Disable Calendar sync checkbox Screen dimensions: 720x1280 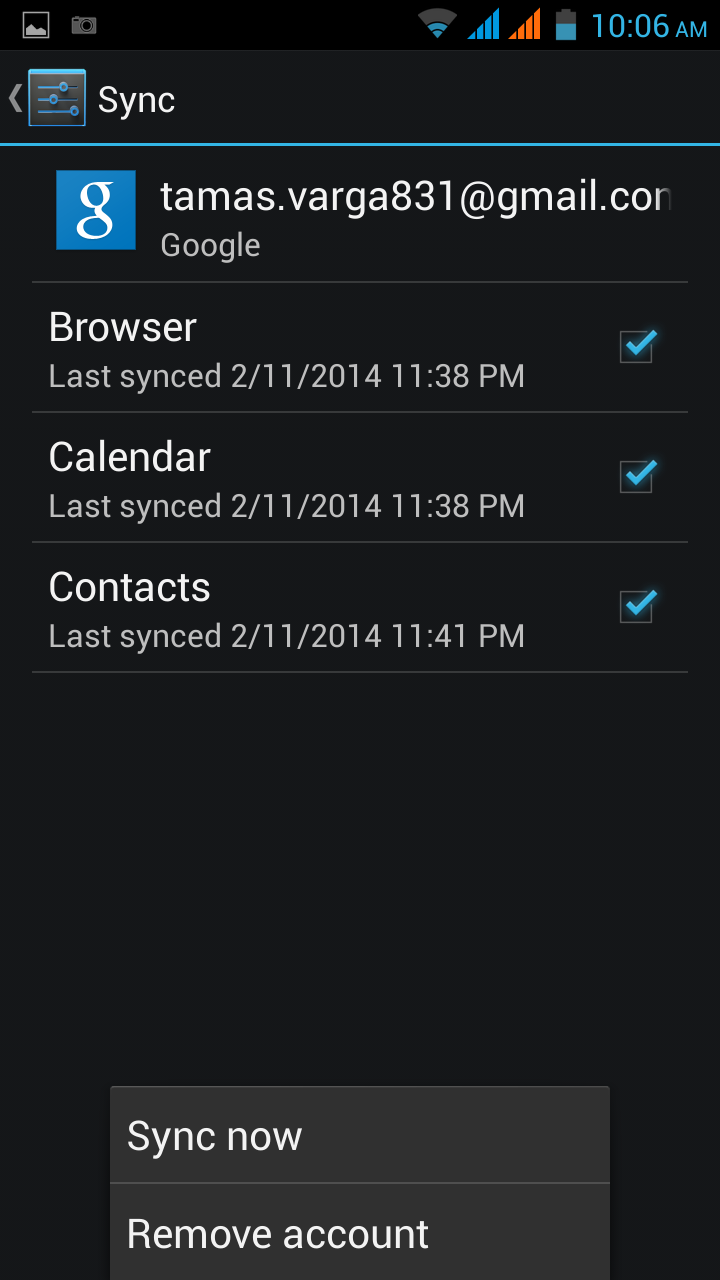coord(637,476)
